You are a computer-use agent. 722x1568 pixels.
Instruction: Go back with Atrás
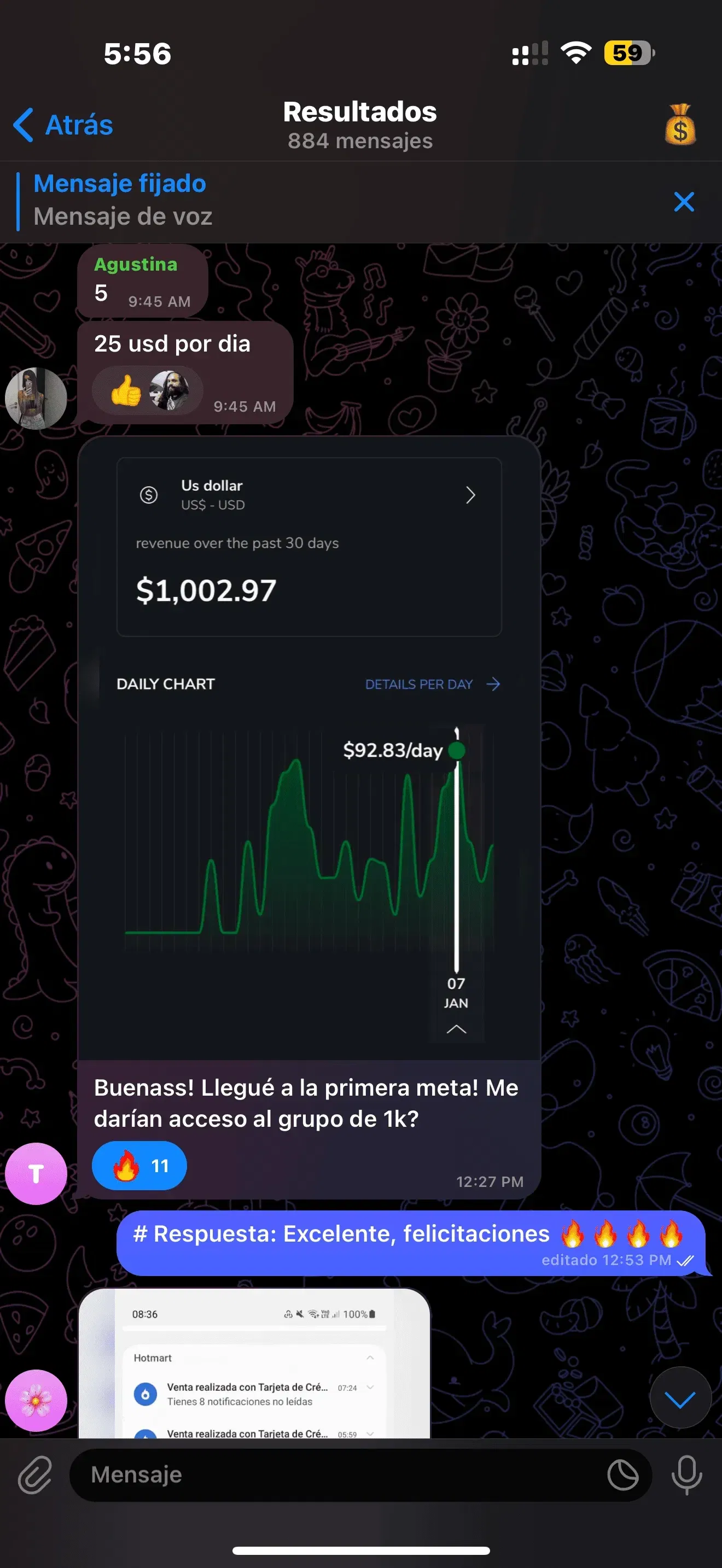[x=63, y=125]
